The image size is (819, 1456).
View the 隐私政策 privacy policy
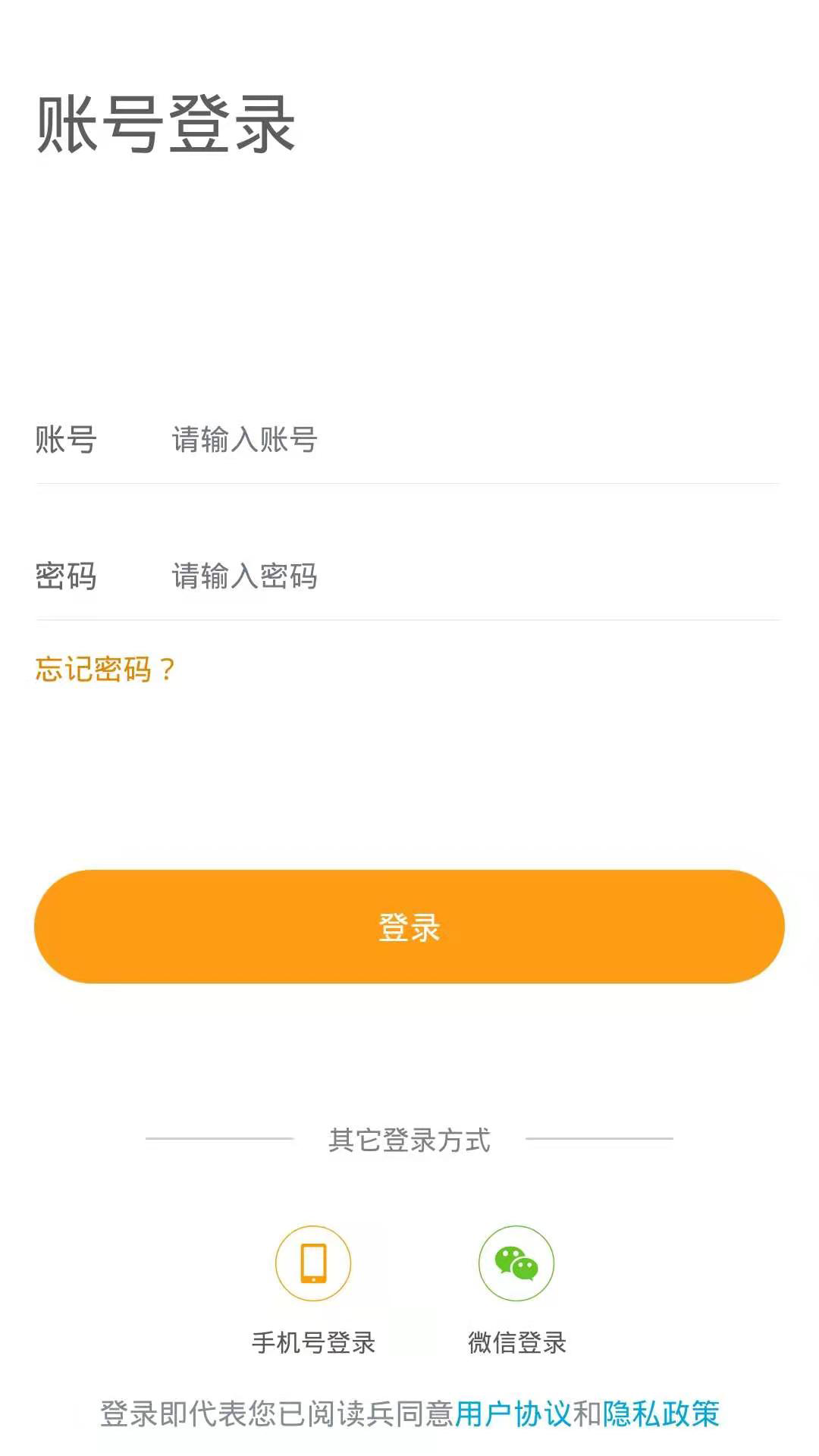pyautogui.click(x=661, y=1414)
